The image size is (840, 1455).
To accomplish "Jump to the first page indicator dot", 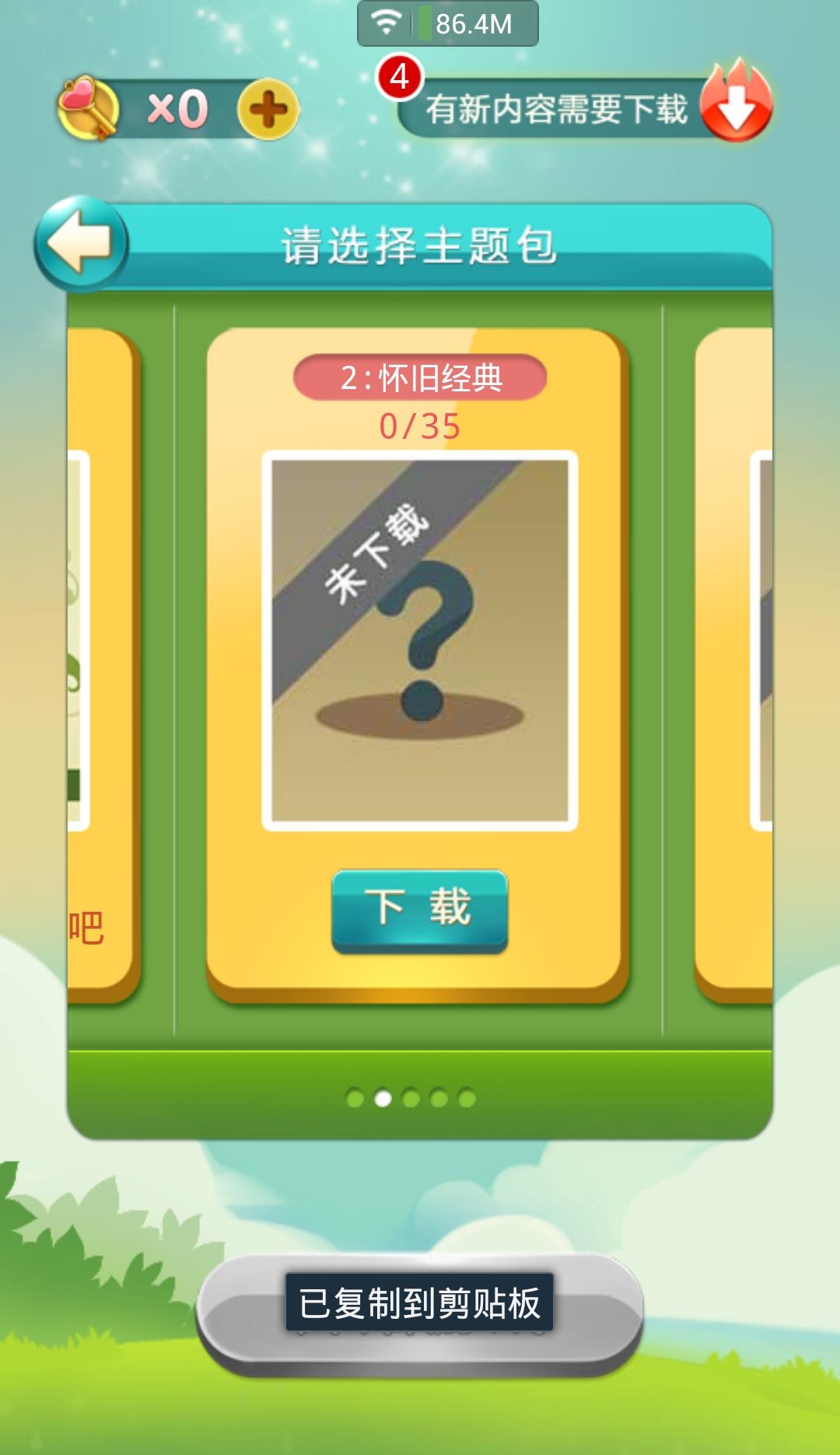I will (355, 1098).
